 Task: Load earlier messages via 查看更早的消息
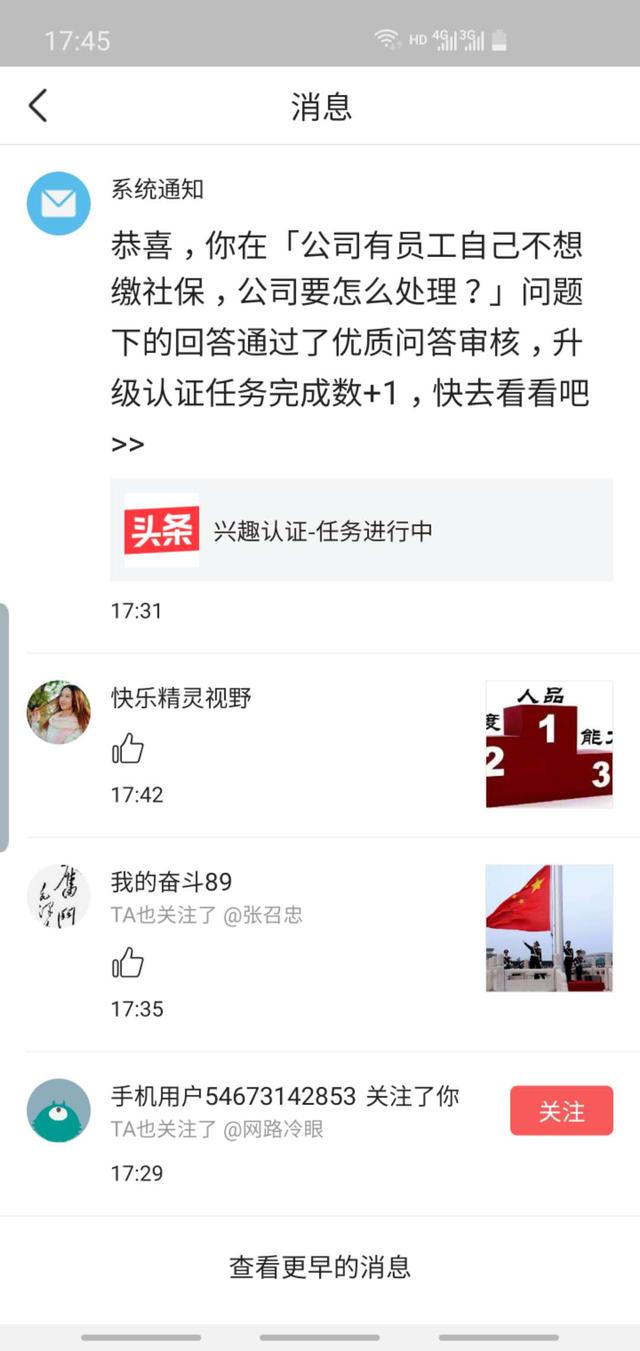pos(320,1268)
